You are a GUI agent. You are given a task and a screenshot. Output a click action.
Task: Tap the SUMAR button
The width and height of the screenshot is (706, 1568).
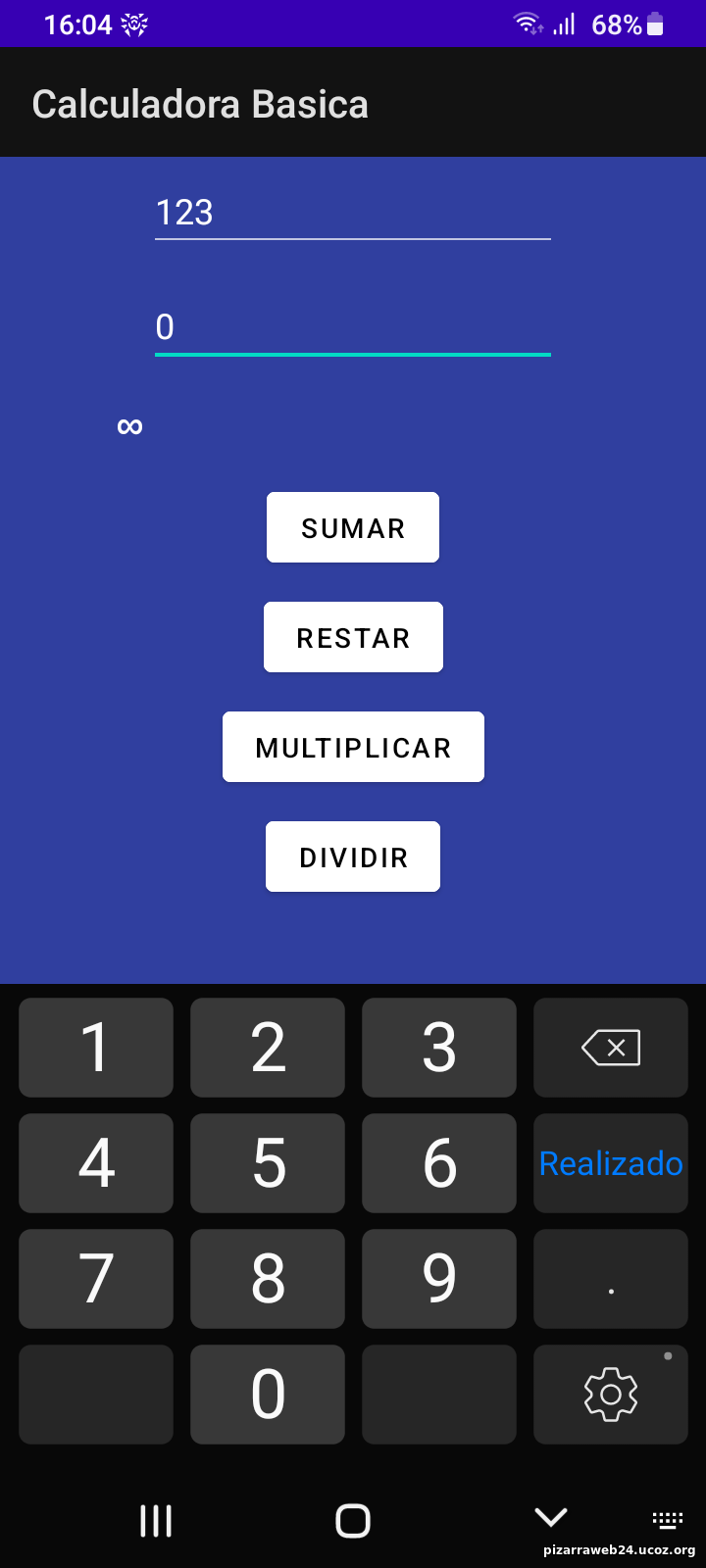[x=353, y=527]
